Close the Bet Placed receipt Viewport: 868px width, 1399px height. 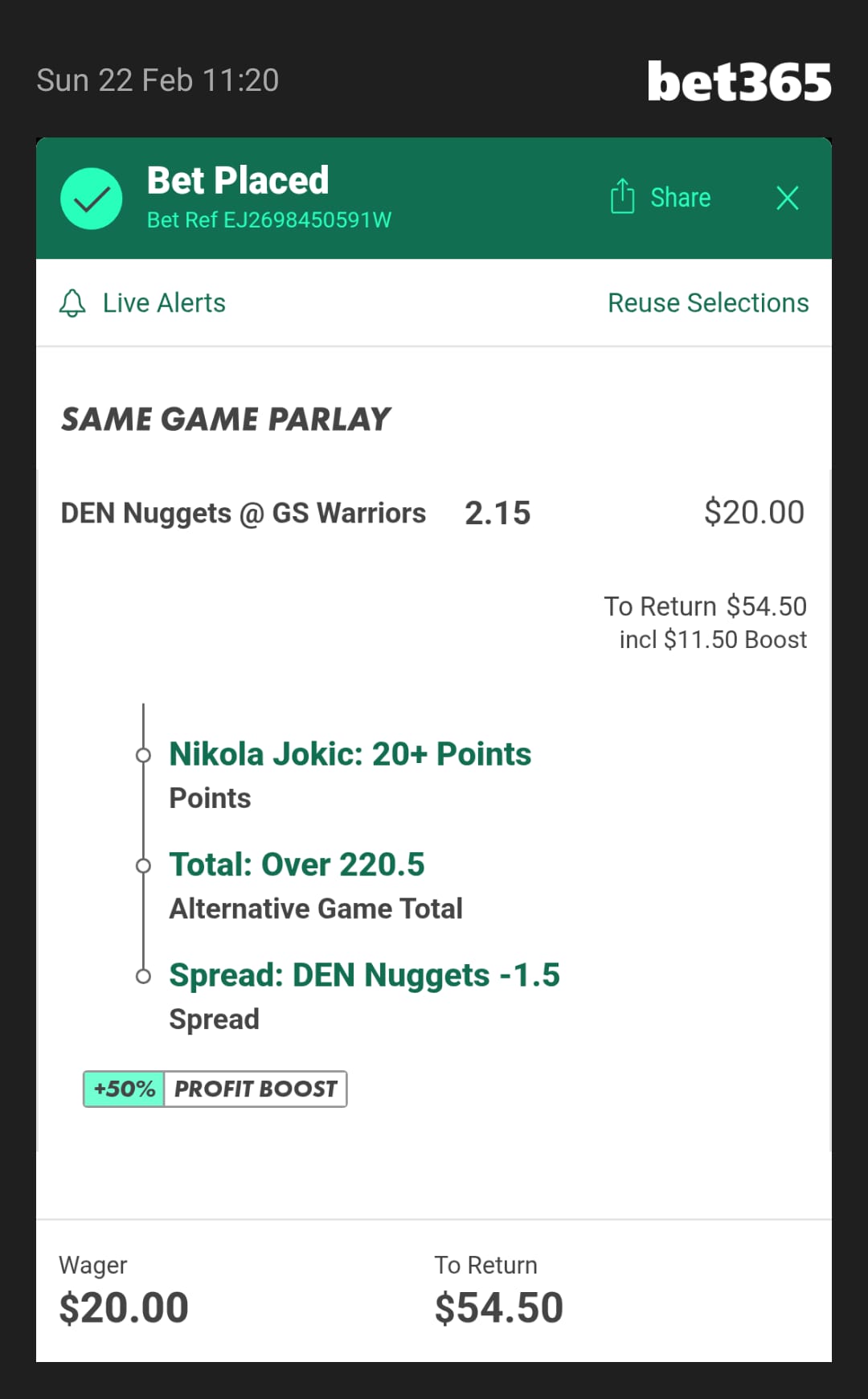coord(787,198)
